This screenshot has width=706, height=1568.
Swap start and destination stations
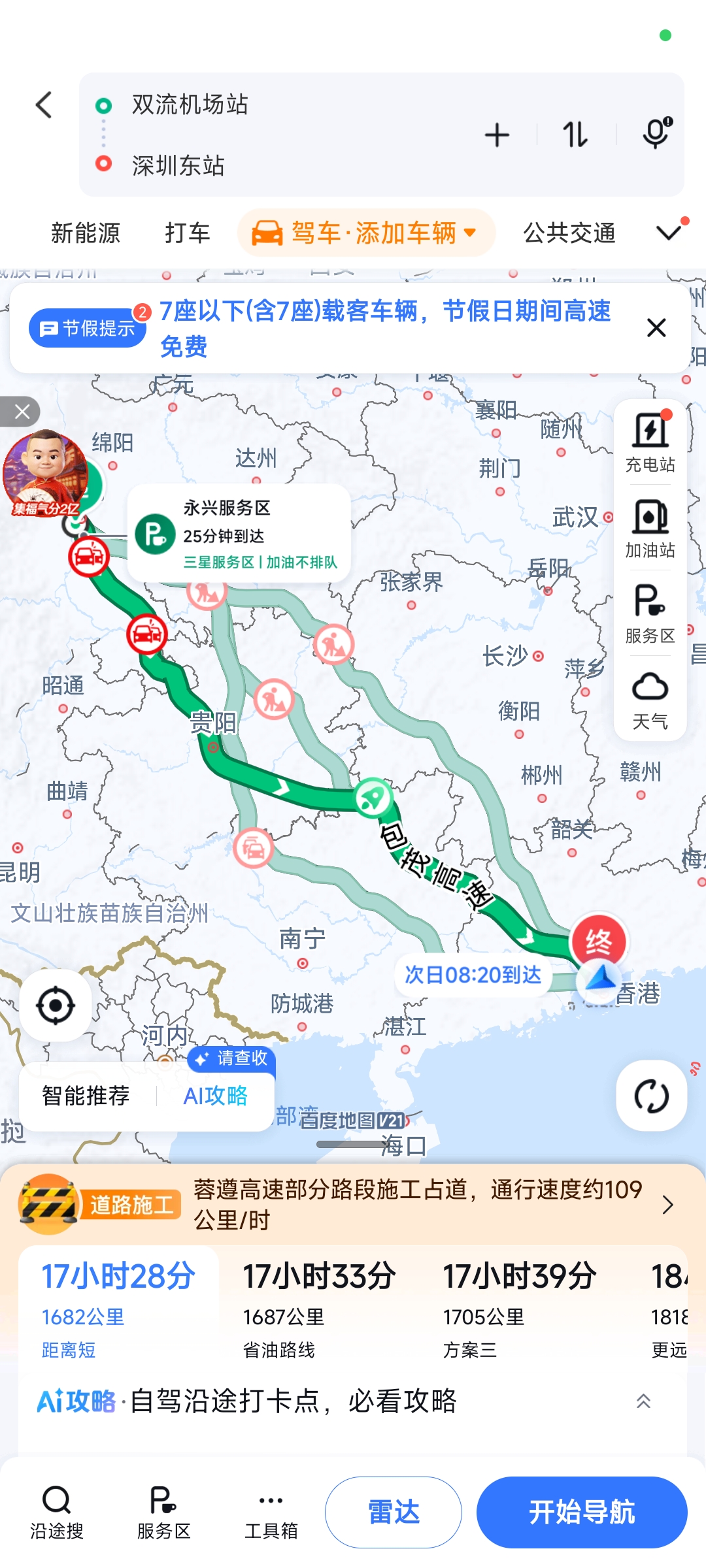tap(575, 135)
